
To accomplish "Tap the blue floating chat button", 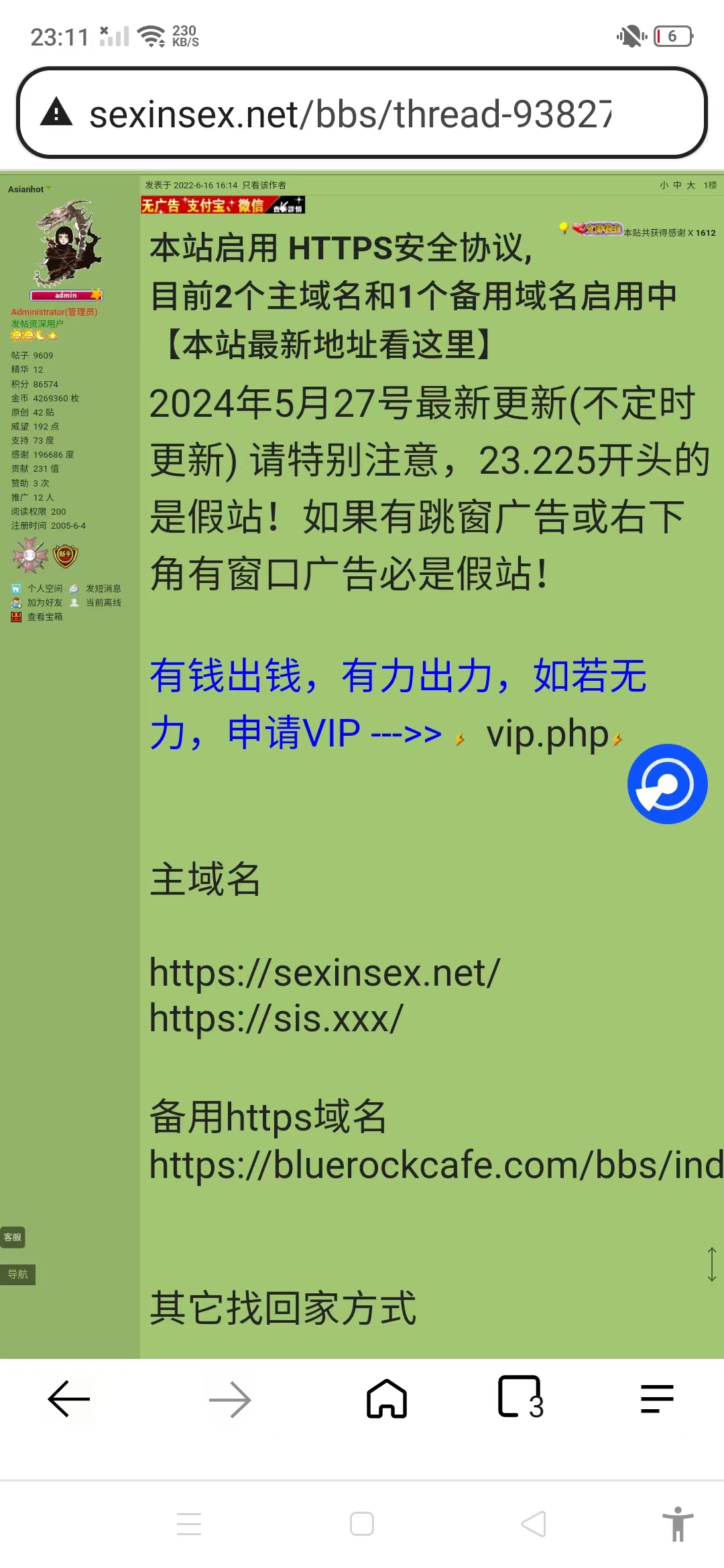I will (x=667, y=784).
